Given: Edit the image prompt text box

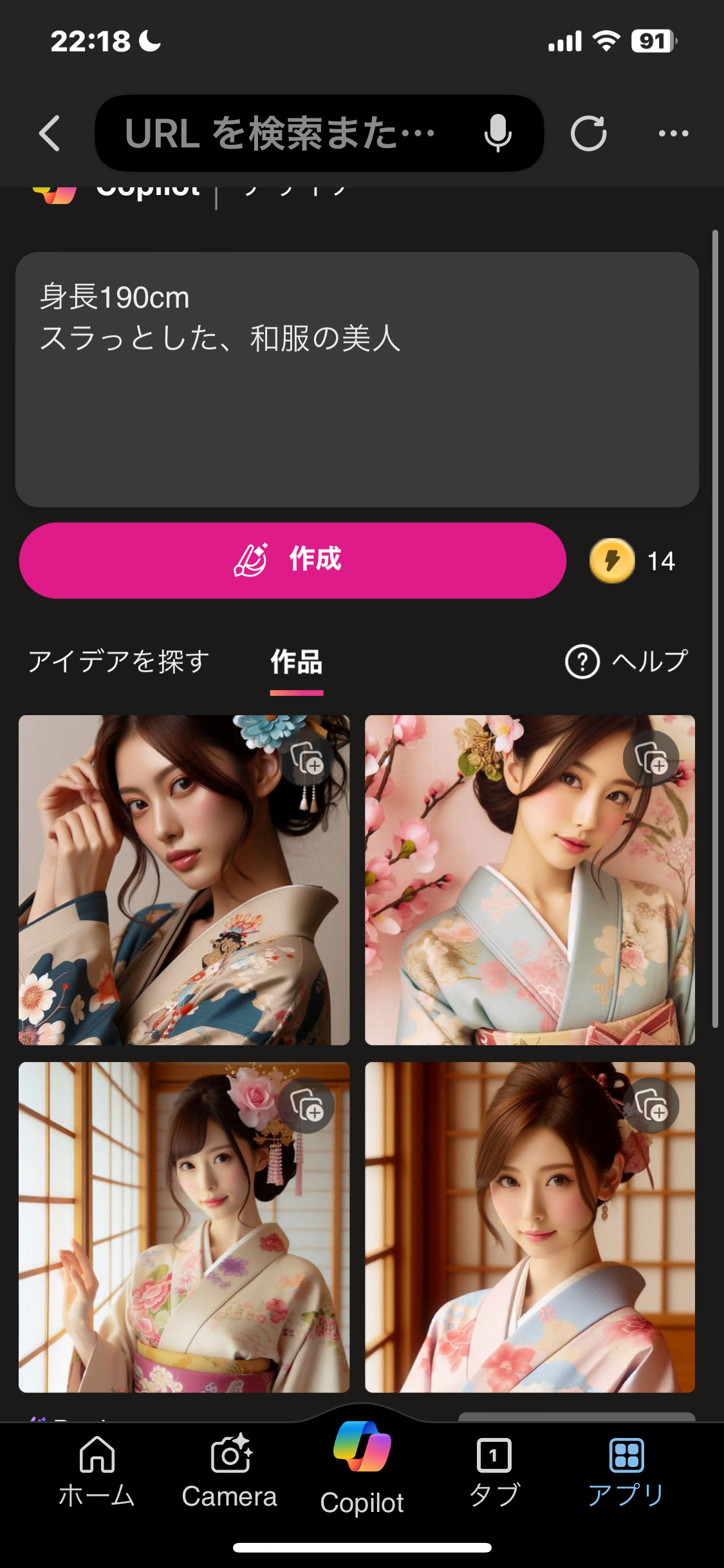Looking at the screenshot, I should coord(357,379).
